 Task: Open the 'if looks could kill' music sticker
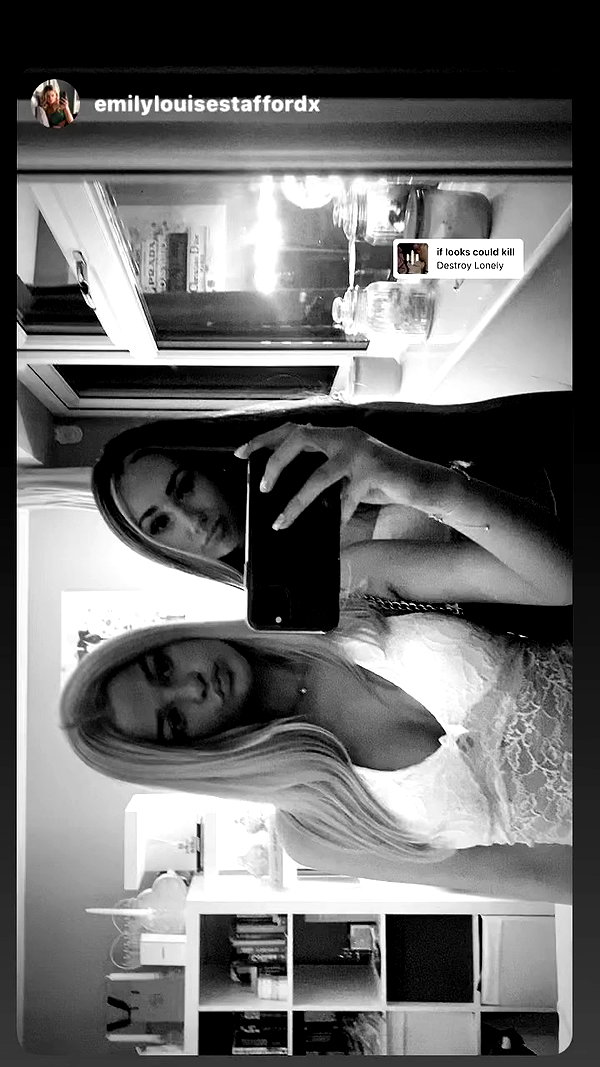(x=459, y=259)
